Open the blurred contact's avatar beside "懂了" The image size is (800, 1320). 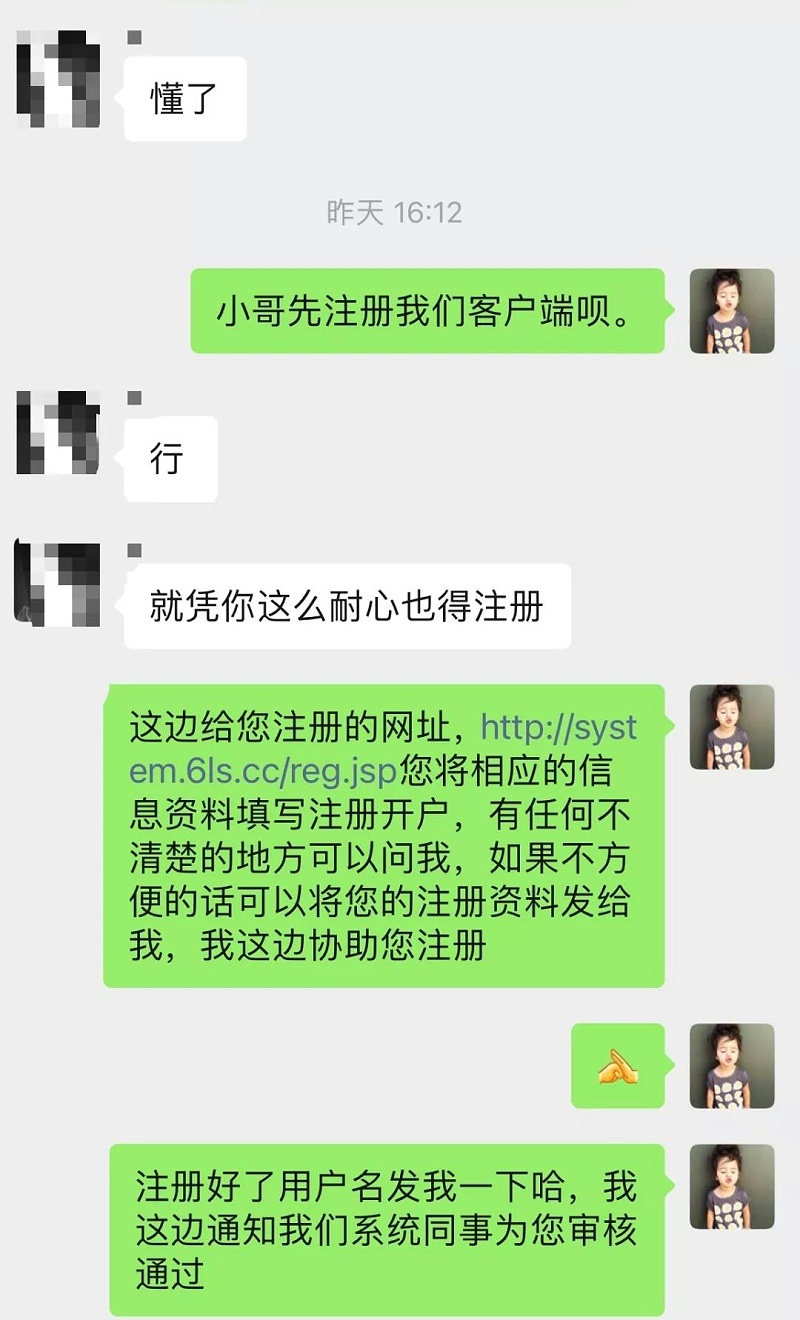pos(59,78)
